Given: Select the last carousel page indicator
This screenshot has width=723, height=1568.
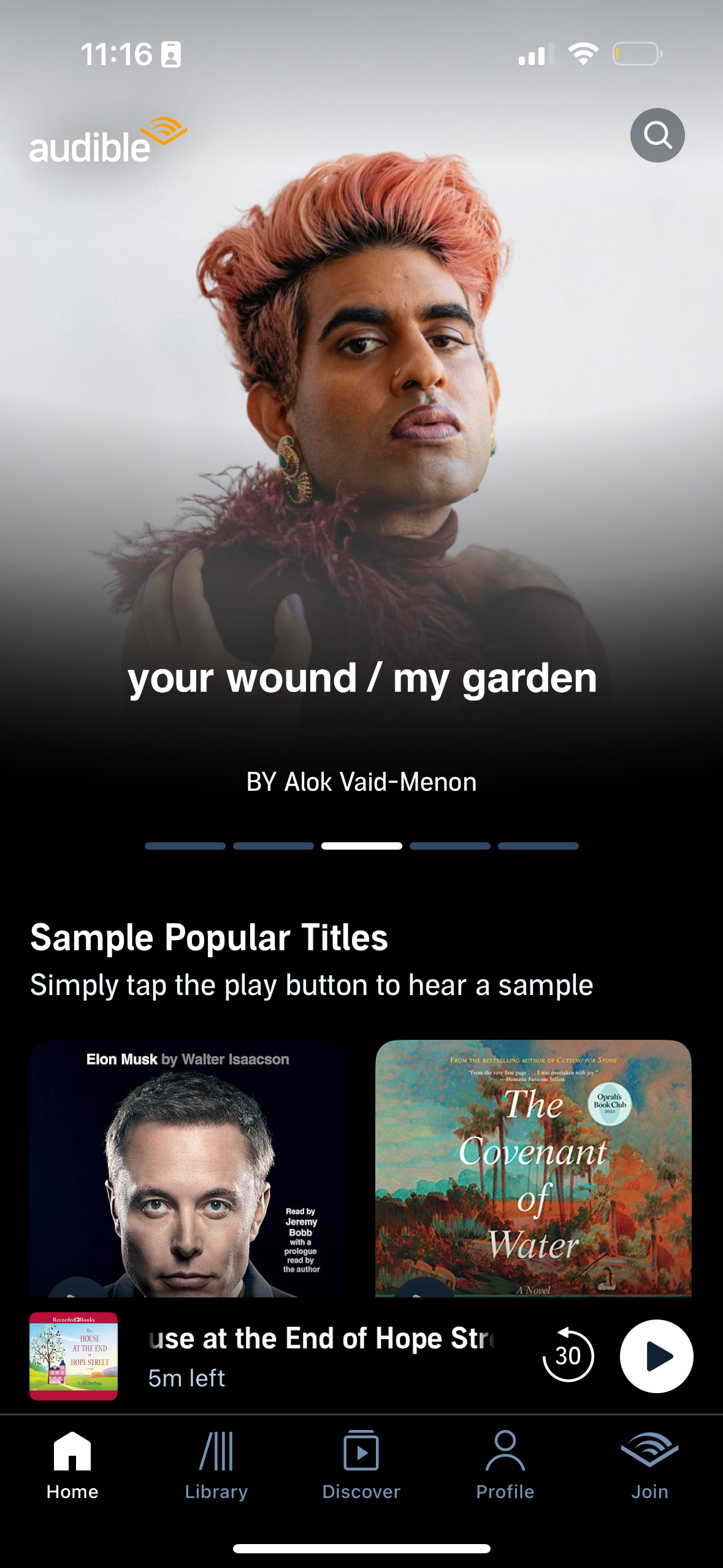Looking at the screenshot, I should click(x=538, y=845).
